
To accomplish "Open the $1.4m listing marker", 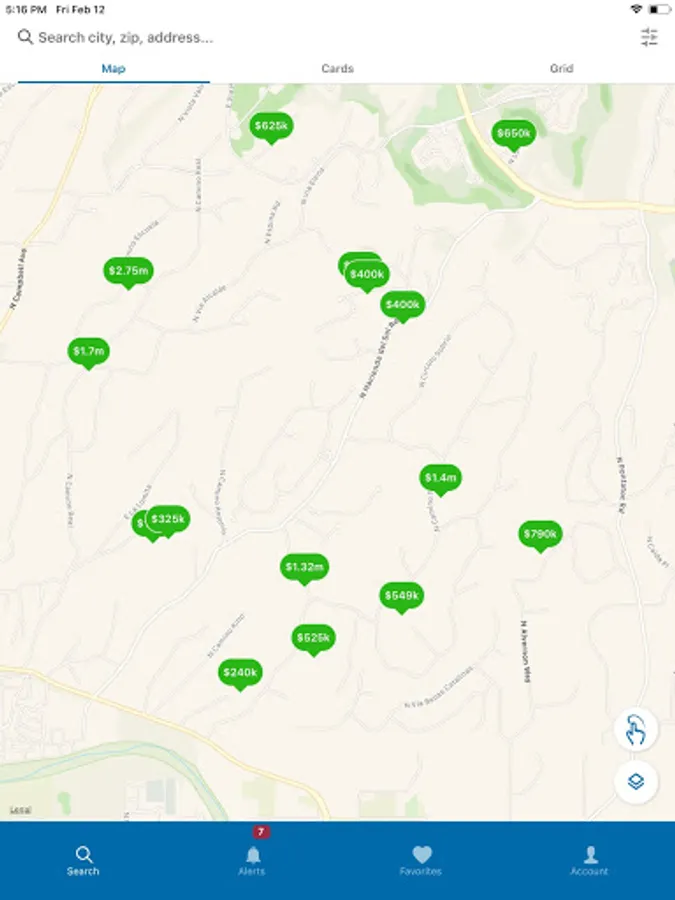I will click(x=440, y=478).
